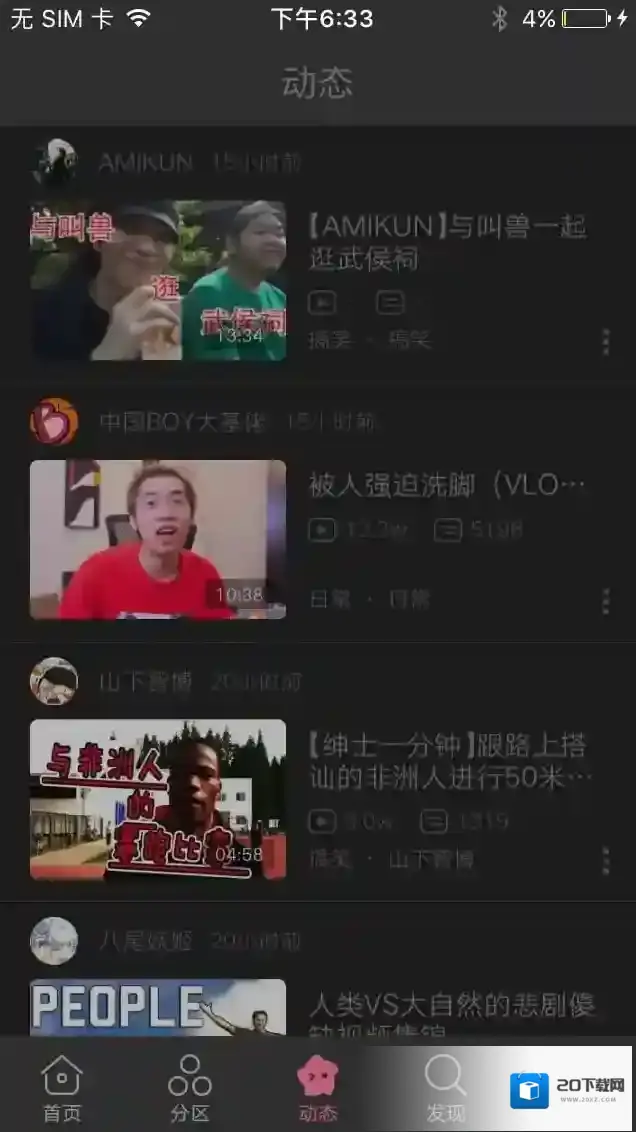View uploader 八尾妖姬's profile
The height and width of the screenshot is (1132, 636).
coord(54,941)
